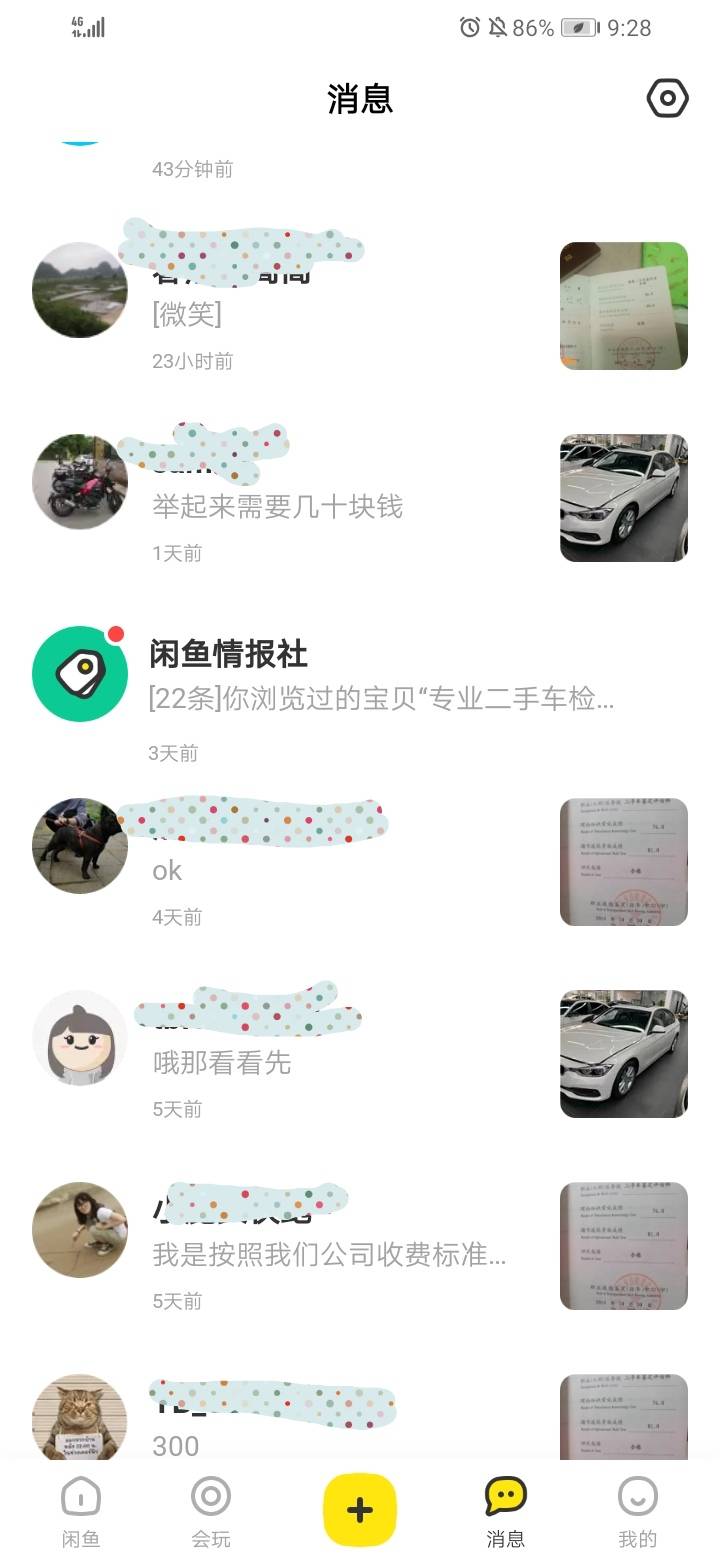View the white BMW sedan product thumbnail

(624, 497)
